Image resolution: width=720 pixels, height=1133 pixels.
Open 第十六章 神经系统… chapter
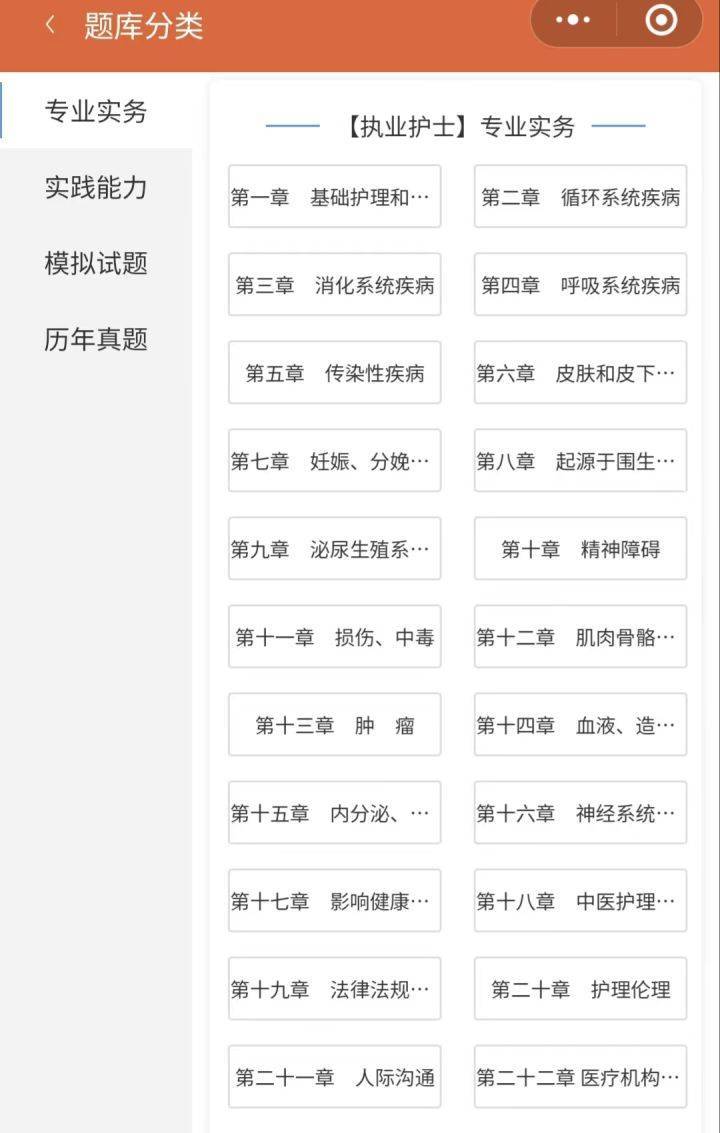pos(580,813)
